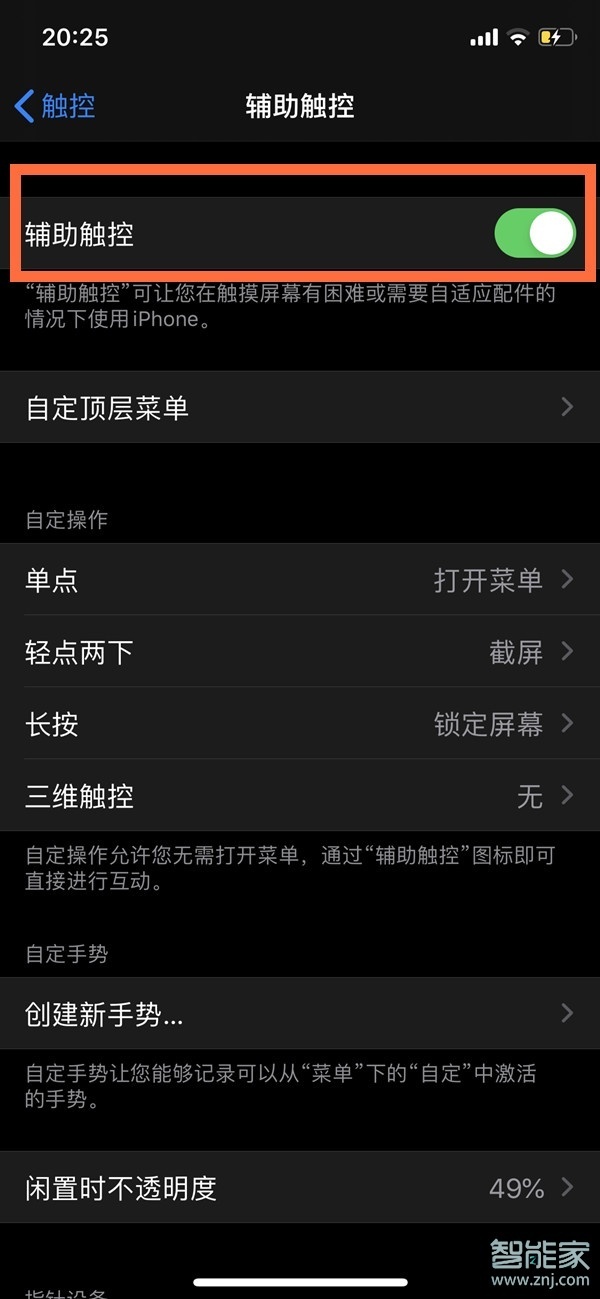Image resolution: width=600 pixels, height=1299 pixels.
Task: Go back to the 触控 settings page
Action: click(x=55, y=106)
